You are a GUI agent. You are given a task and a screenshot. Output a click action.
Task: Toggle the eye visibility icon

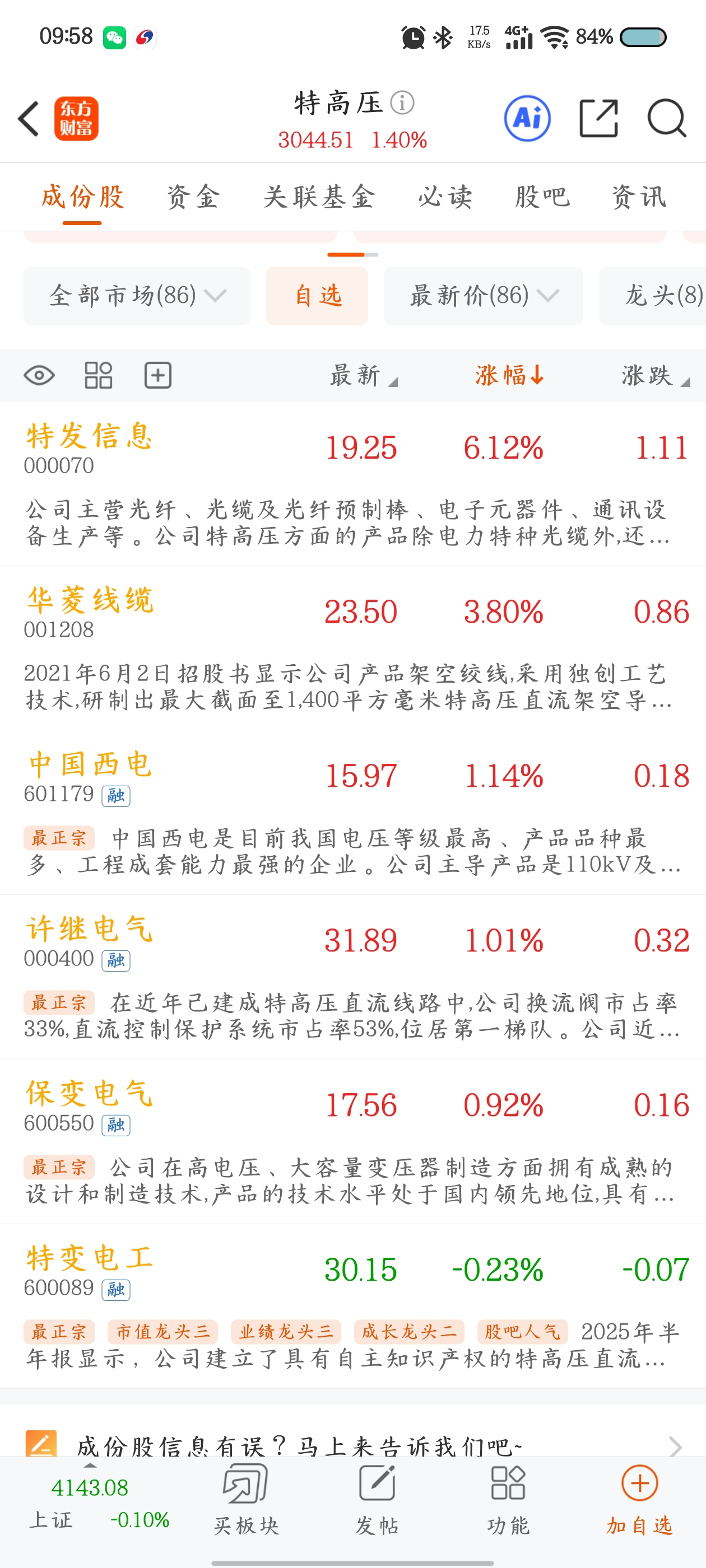[39, 375]
